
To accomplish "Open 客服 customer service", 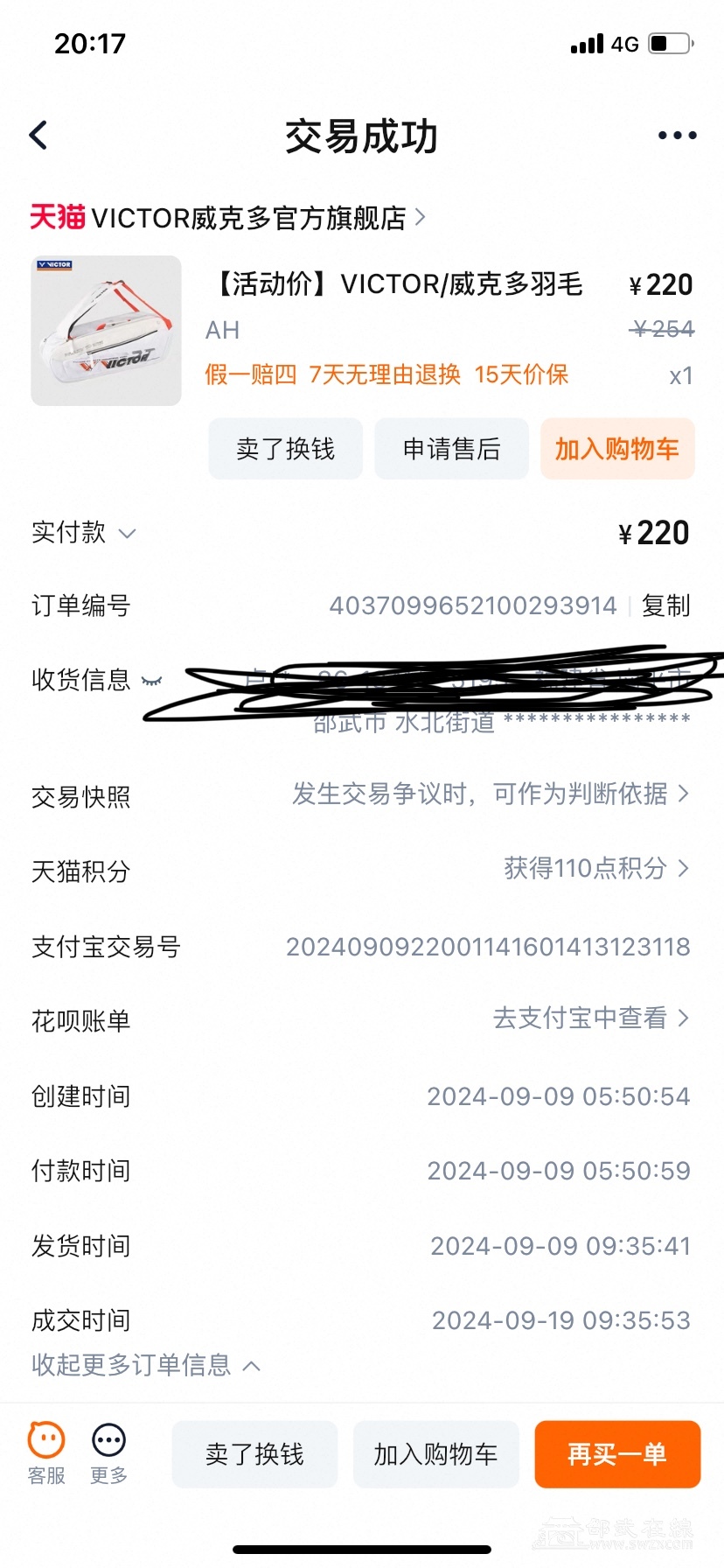I will click(x=46, y=1454).
